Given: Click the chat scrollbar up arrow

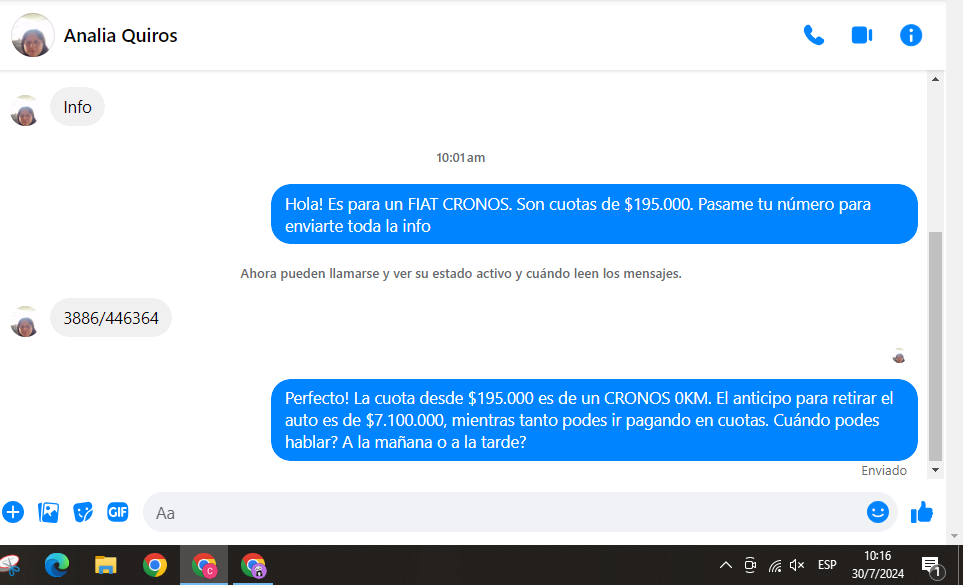Looking at the screenshot, I should [936, 79].
